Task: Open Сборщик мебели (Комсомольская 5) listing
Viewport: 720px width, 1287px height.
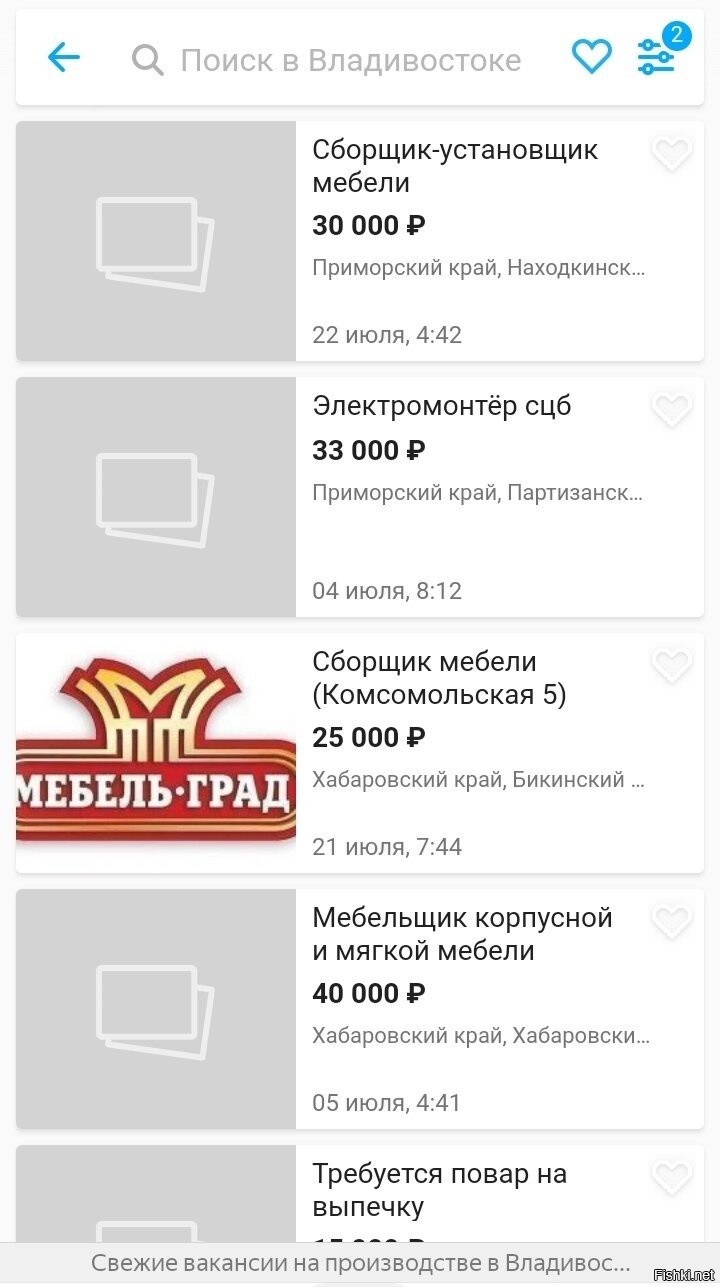Action: [360, 753]
